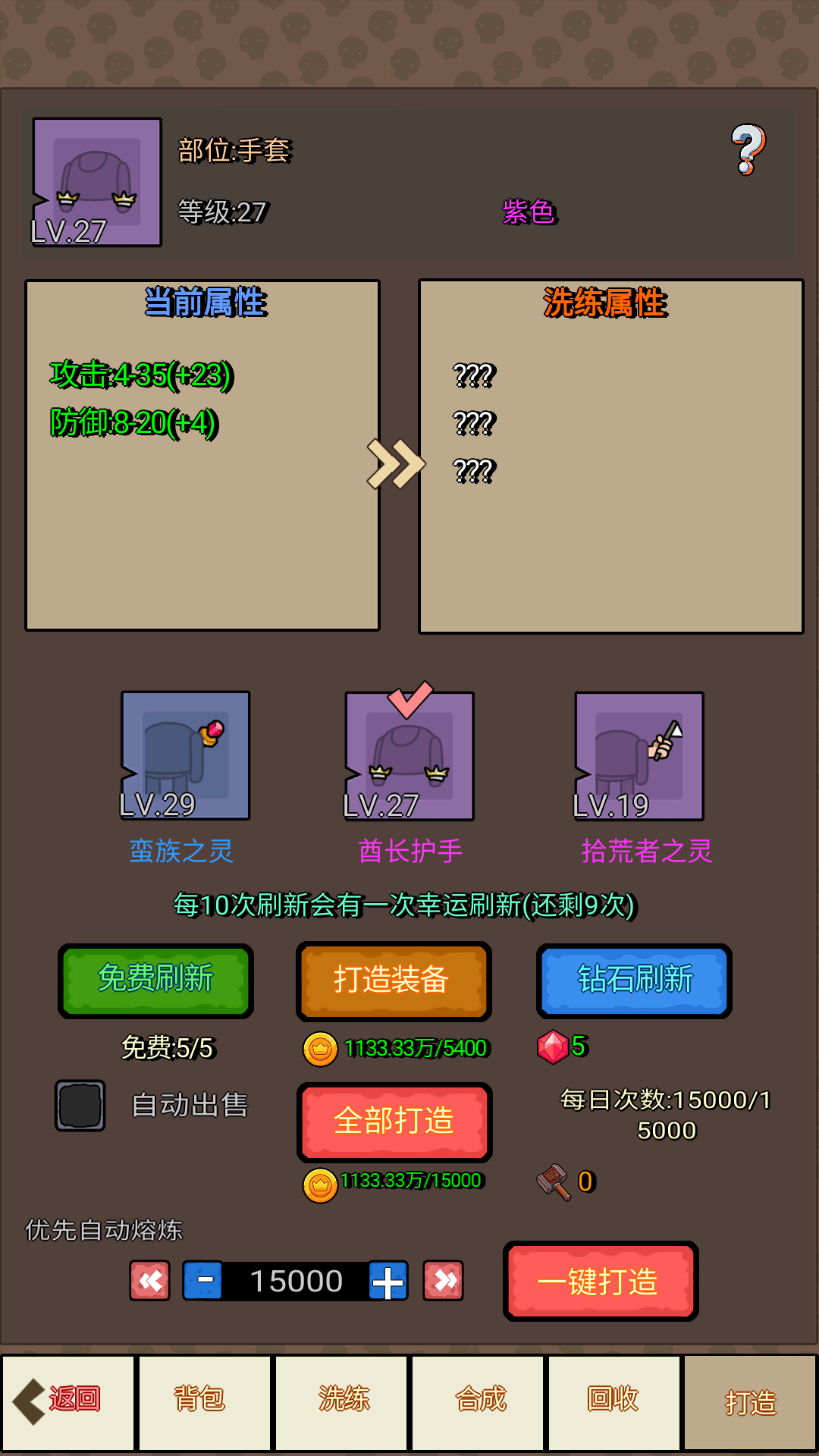
Task: Use 钻石刷新 diamond refresh
Action: pyautogui.click(x=634, y=980)
